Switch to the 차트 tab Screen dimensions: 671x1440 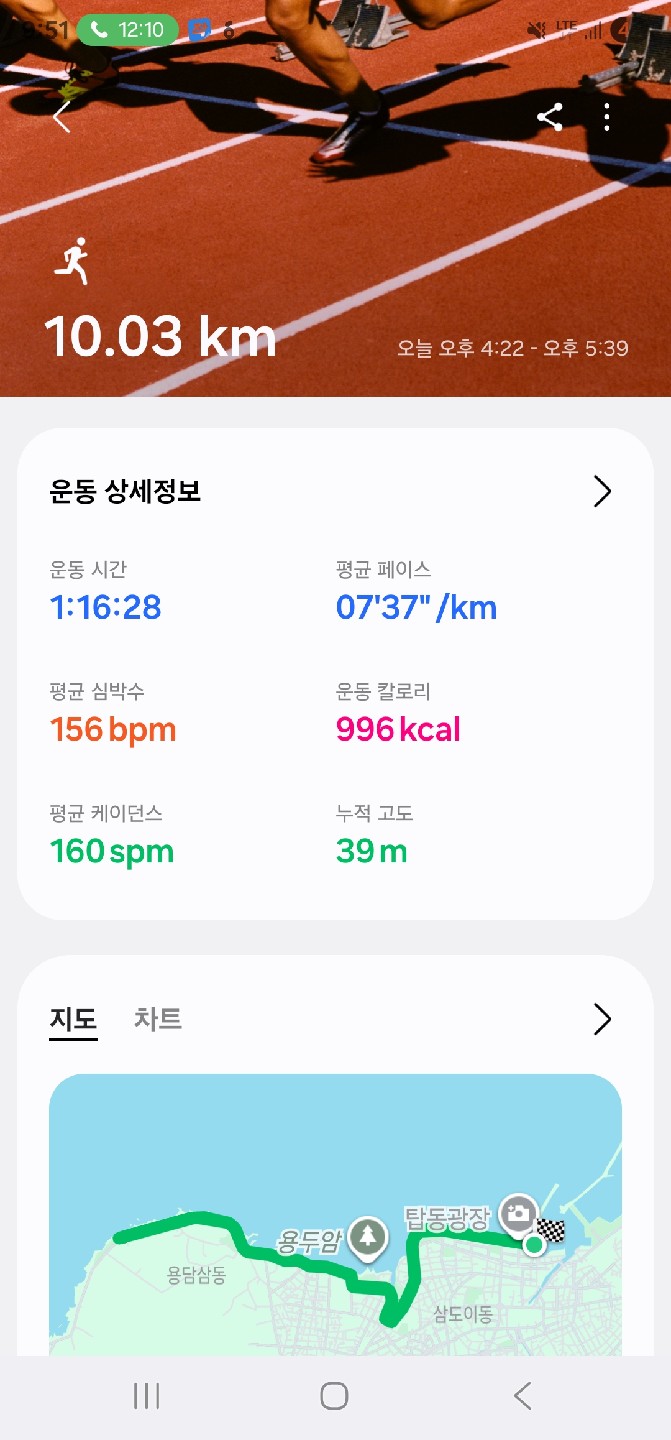158,1019
